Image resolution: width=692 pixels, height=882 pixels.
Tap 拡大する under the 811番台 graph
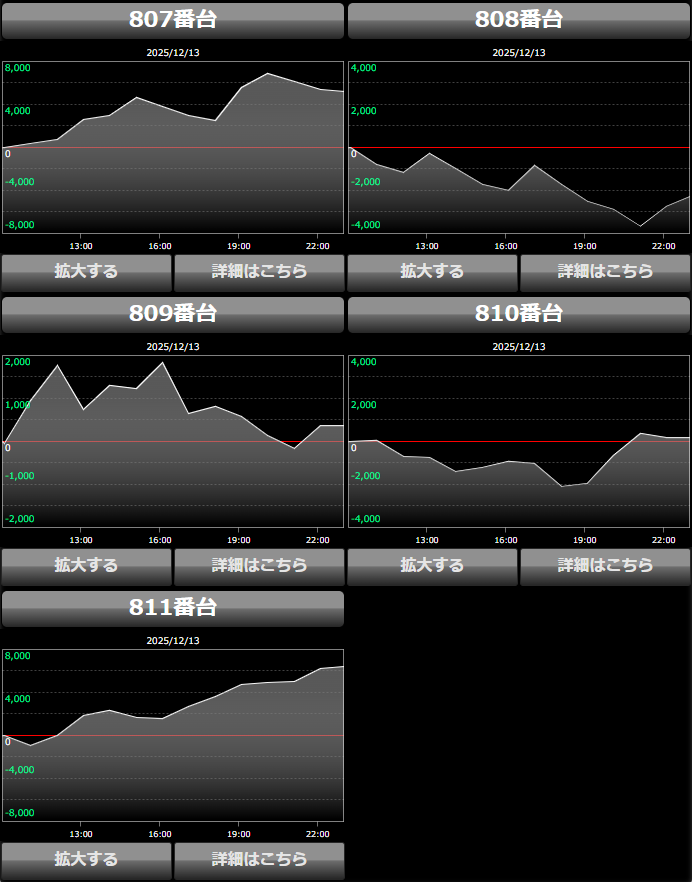point(86,860)
